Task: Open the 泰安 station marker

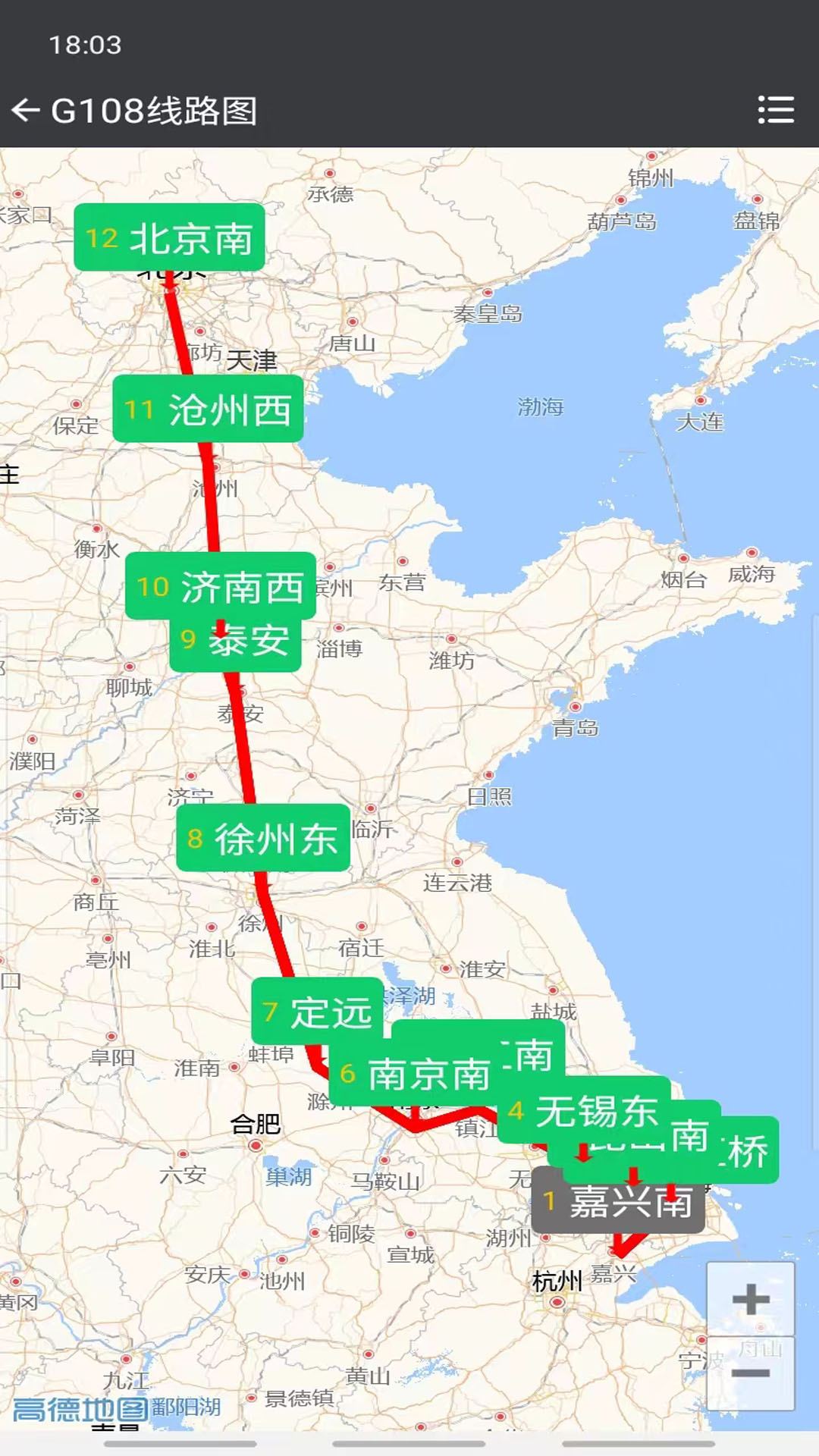Action: [235, 642]
